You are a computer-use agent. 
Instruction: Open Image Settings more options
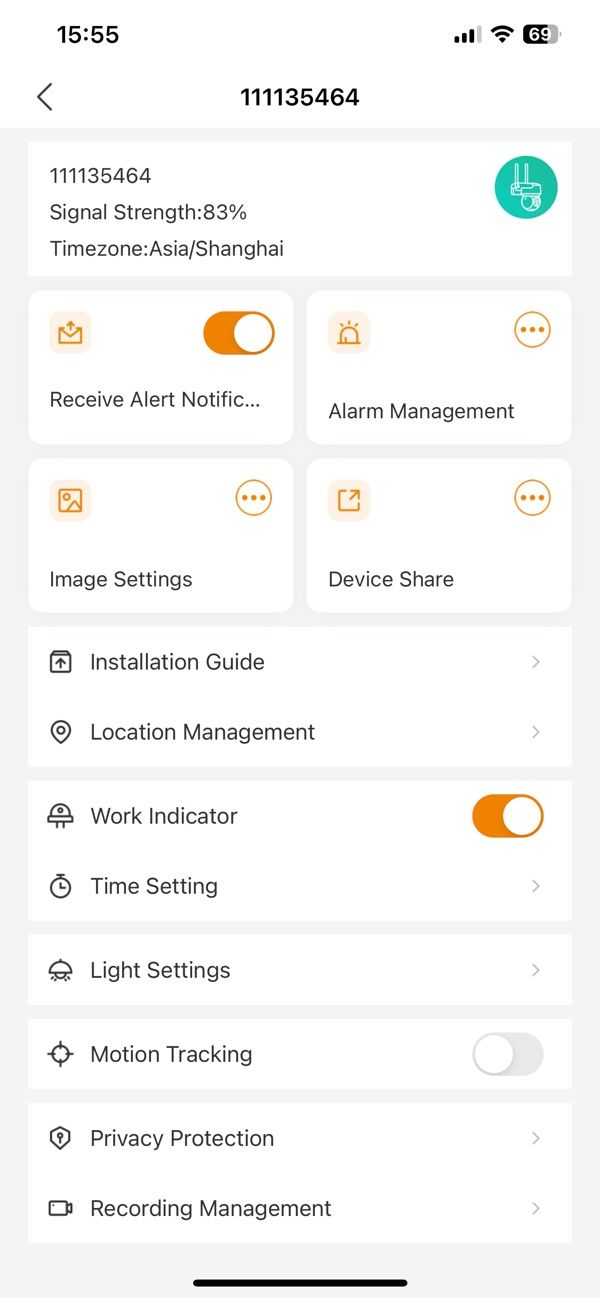pyautogui.click(x=253, y=498)
